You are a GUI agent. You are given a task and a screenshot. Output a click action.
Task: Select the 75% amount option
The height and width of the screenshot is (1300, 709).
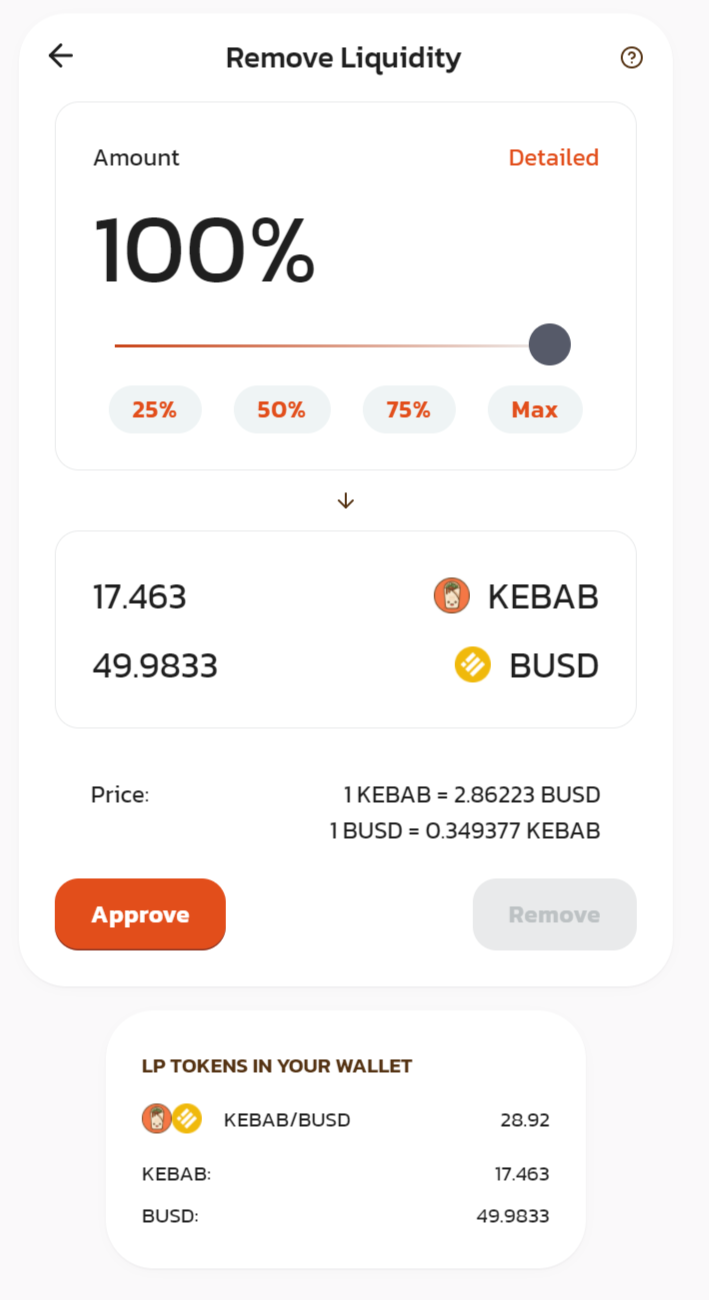(408, 410)
